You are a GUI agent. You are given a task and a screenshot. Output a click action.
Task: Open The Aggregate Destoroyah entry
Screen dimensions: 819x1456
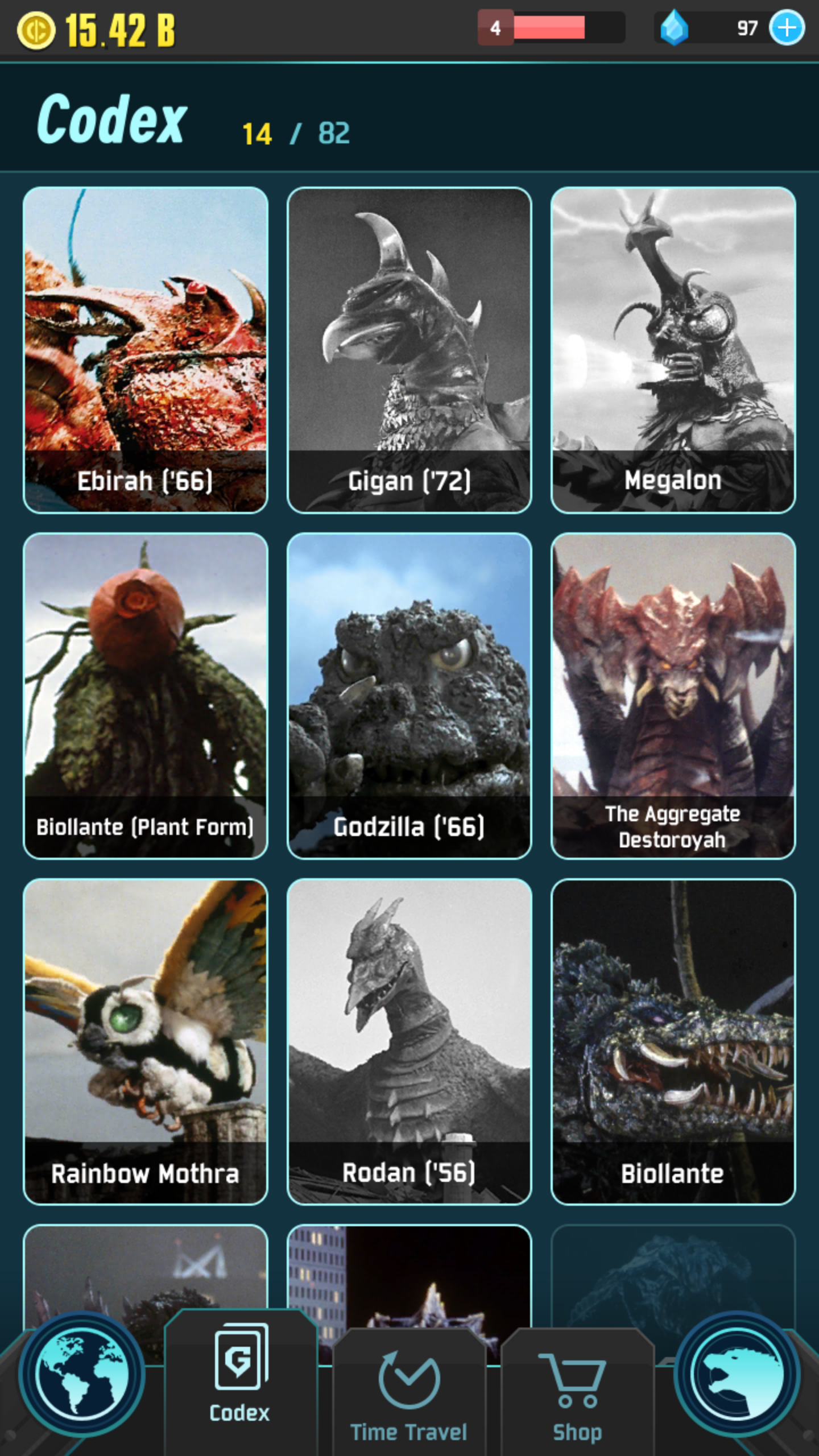click(673, 696)
